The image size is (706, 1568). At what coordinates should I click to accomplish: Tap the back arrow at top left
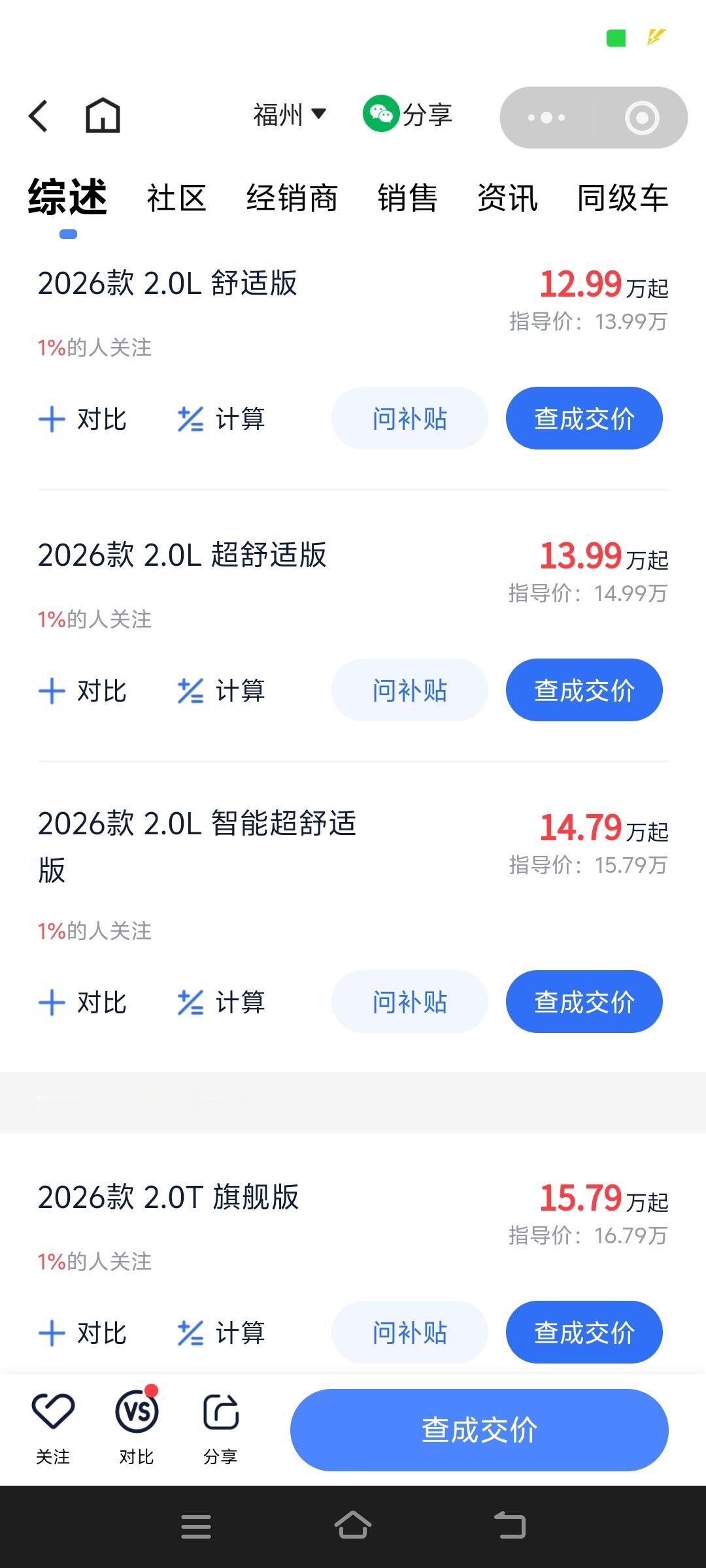37,115
